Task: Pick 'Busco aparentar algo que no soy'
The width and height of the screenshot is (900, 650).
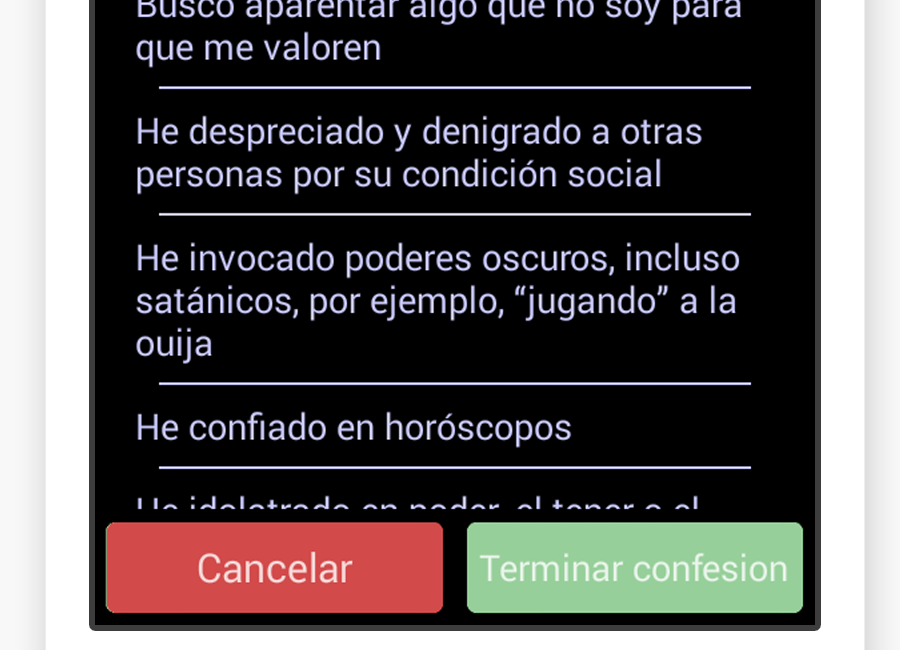Action: pyautogui.click(x=438, y=30)
